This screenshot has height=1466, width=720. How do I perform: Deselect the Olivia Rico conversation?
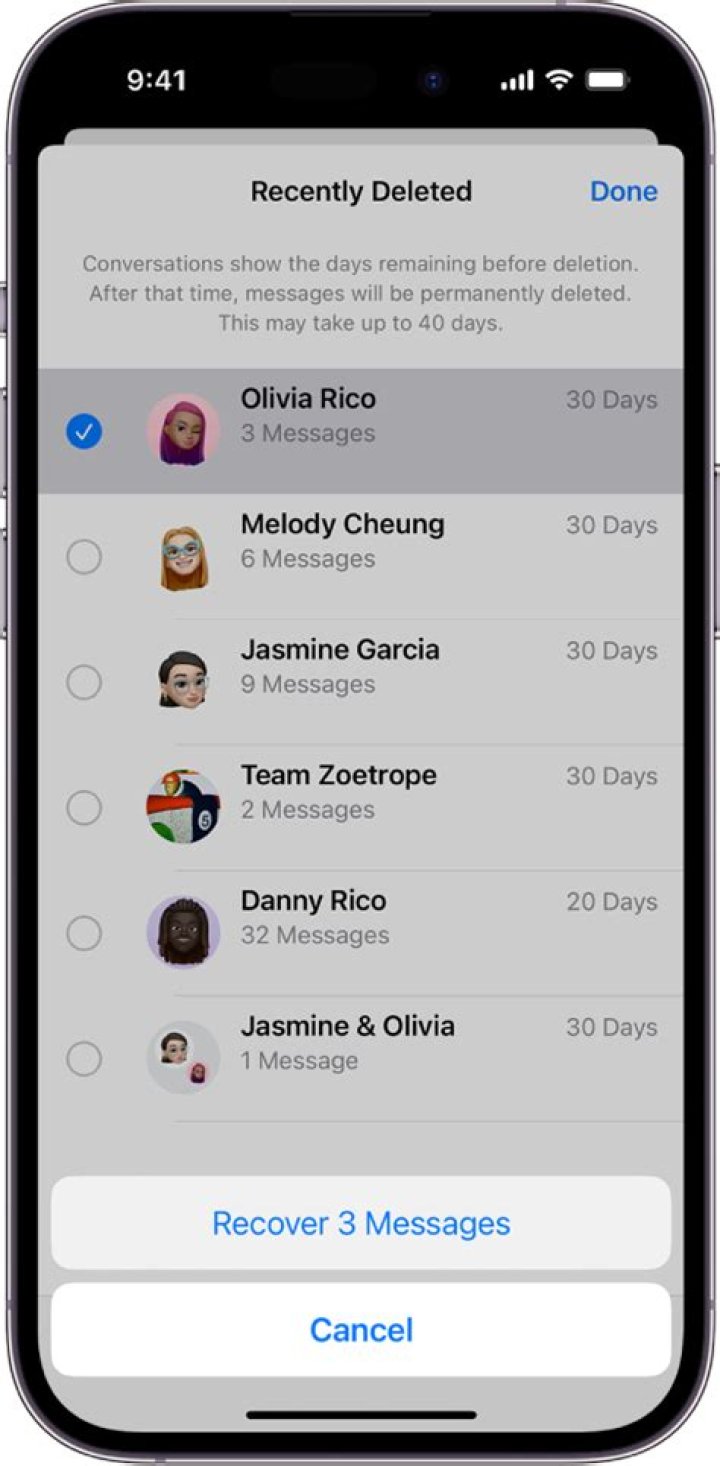84,432
